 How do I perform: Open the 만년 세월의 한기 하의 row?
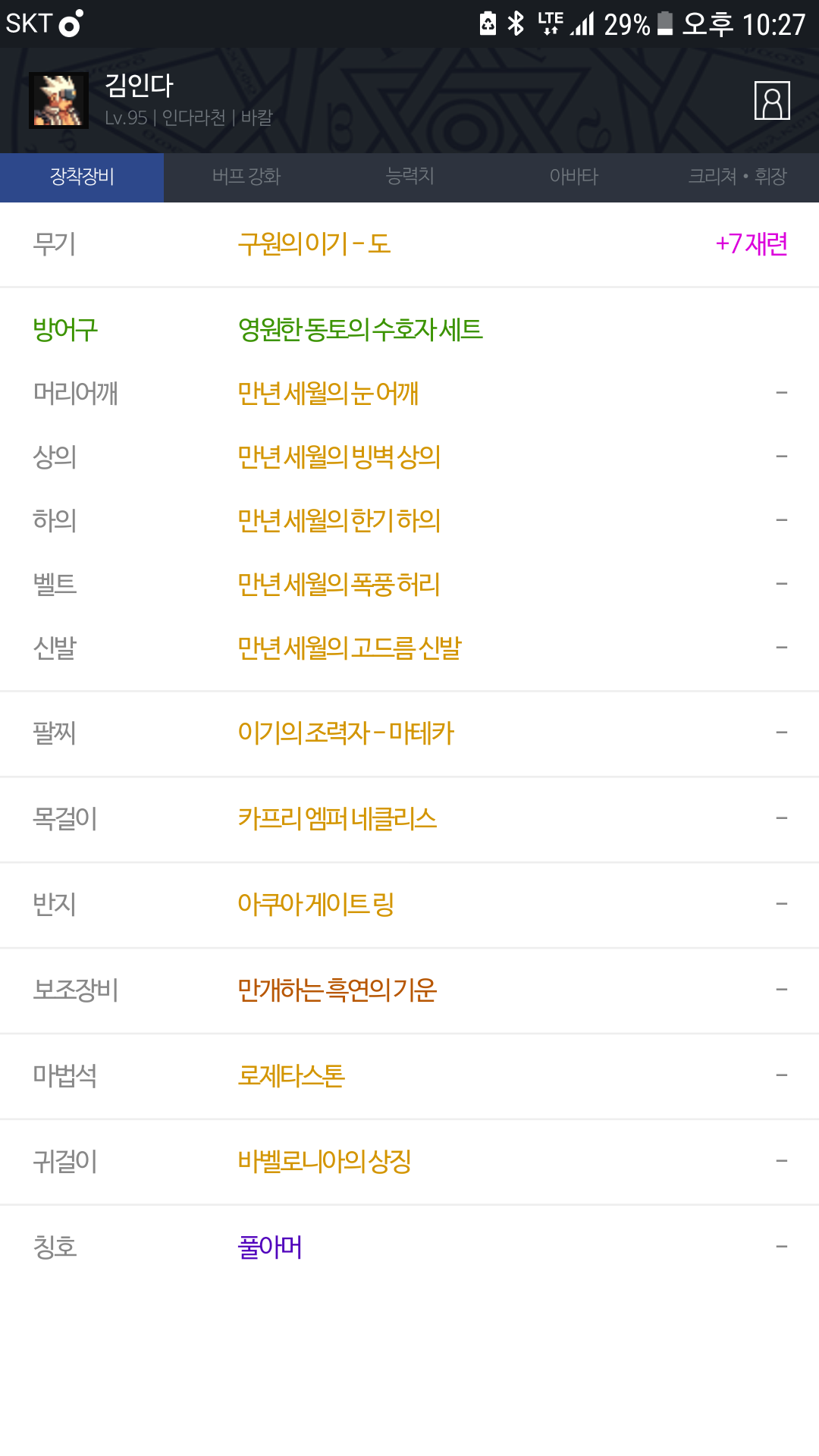pyautogui.click(x=409, y=520)
